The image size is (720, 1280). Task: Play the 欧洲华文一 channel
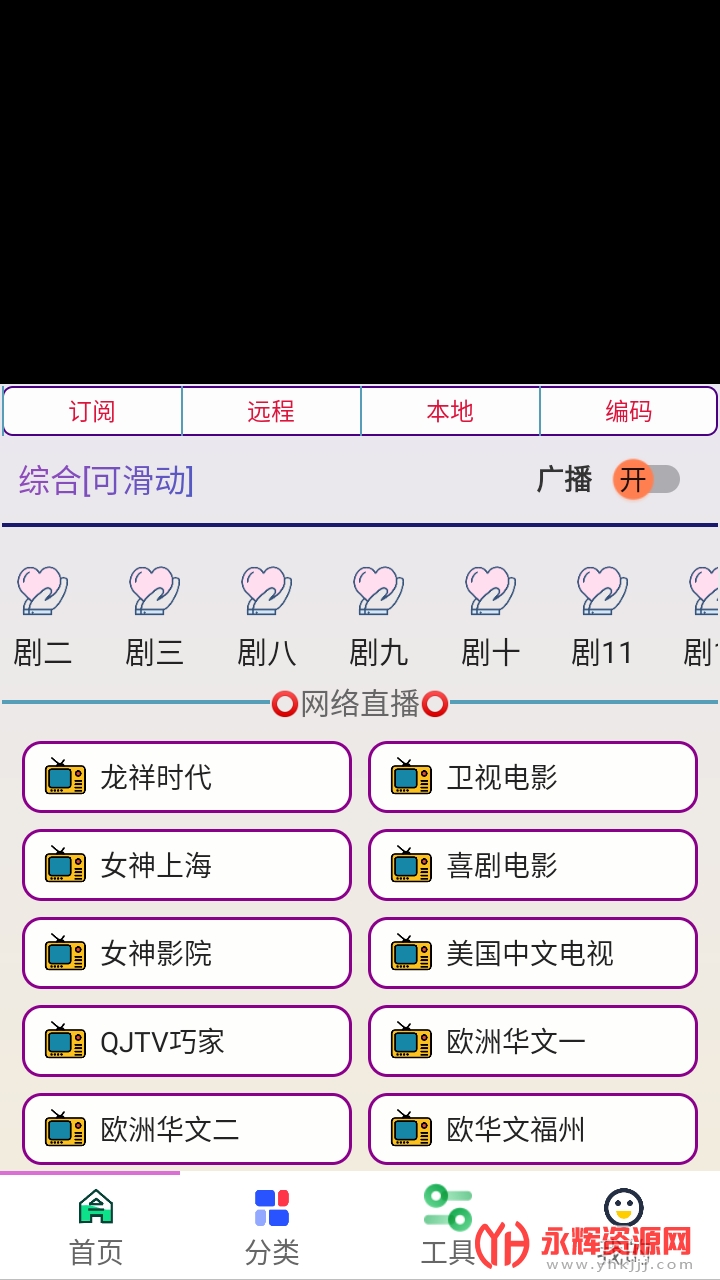click(x=533, y=1041)
